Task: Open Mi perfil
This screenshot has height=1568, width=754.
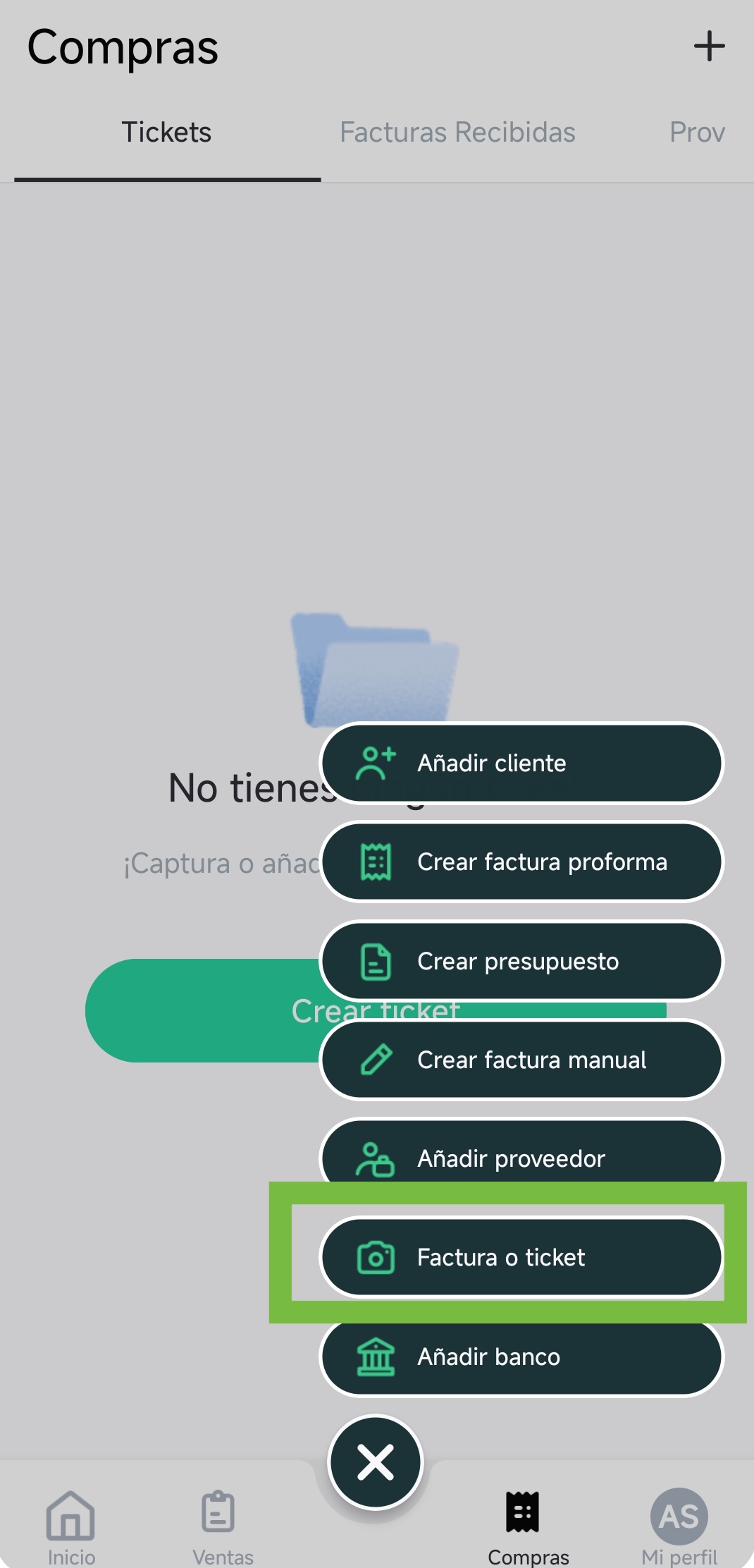Action: [x=679, y=1527]
